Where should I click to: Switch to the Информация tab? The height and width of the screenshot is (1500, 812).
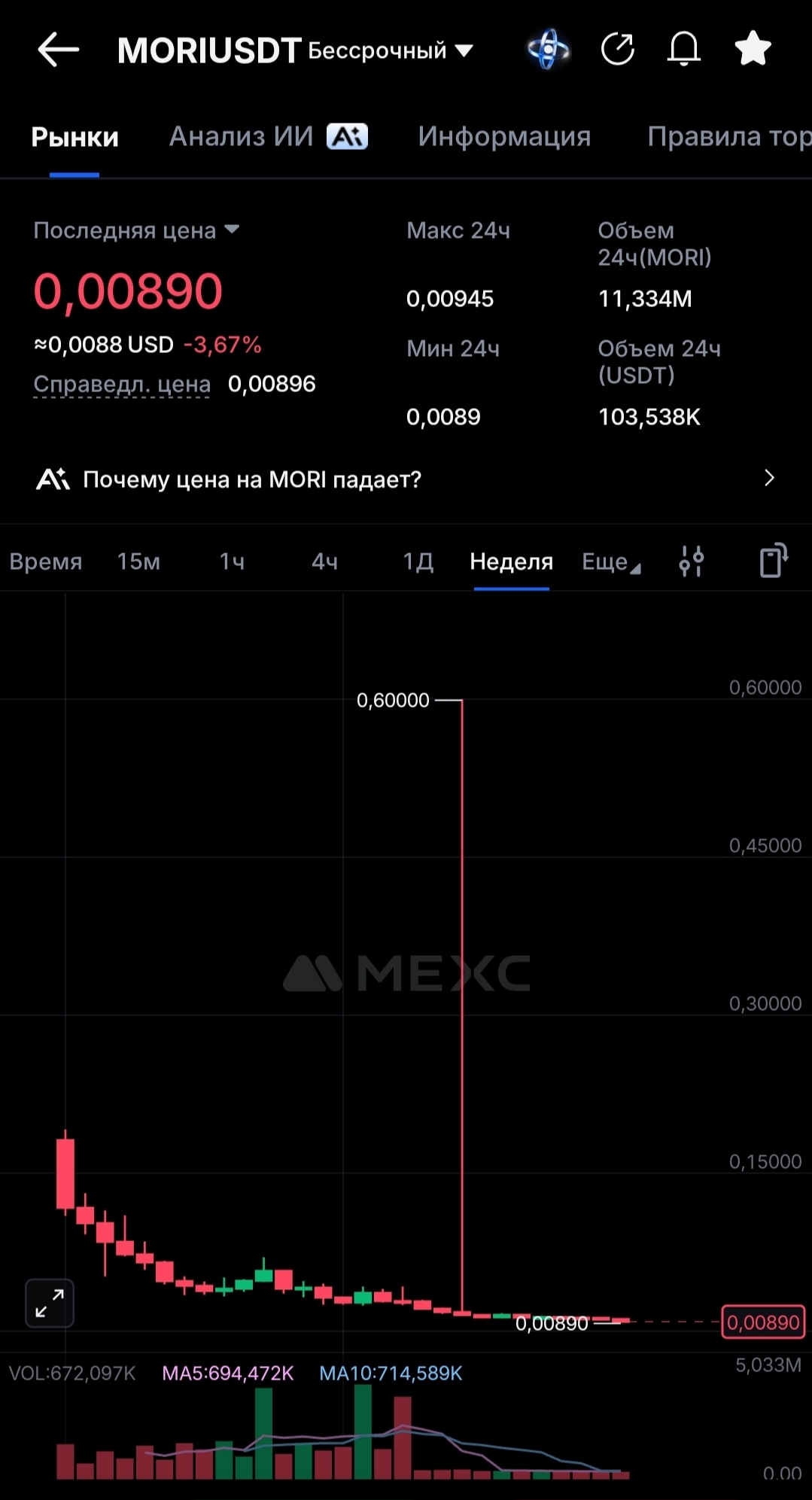click(x=504, y=136)
